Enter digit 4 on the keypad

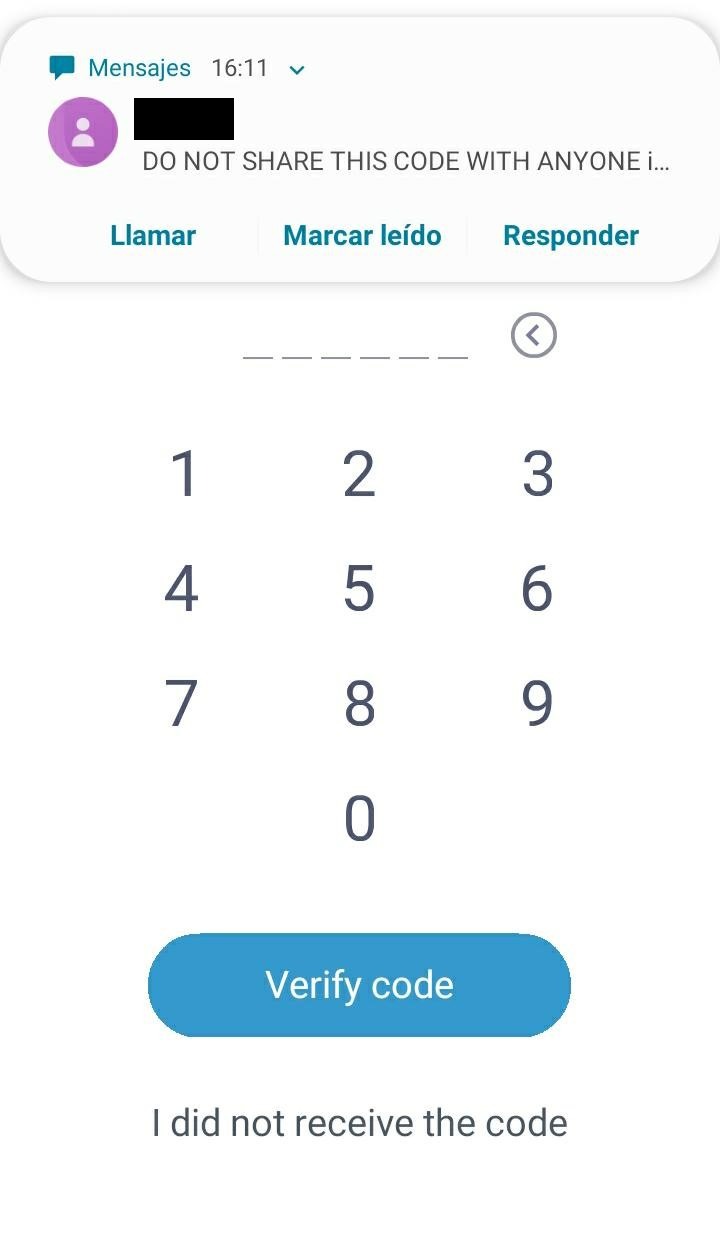pyautogui.click(x=181, y=588)
